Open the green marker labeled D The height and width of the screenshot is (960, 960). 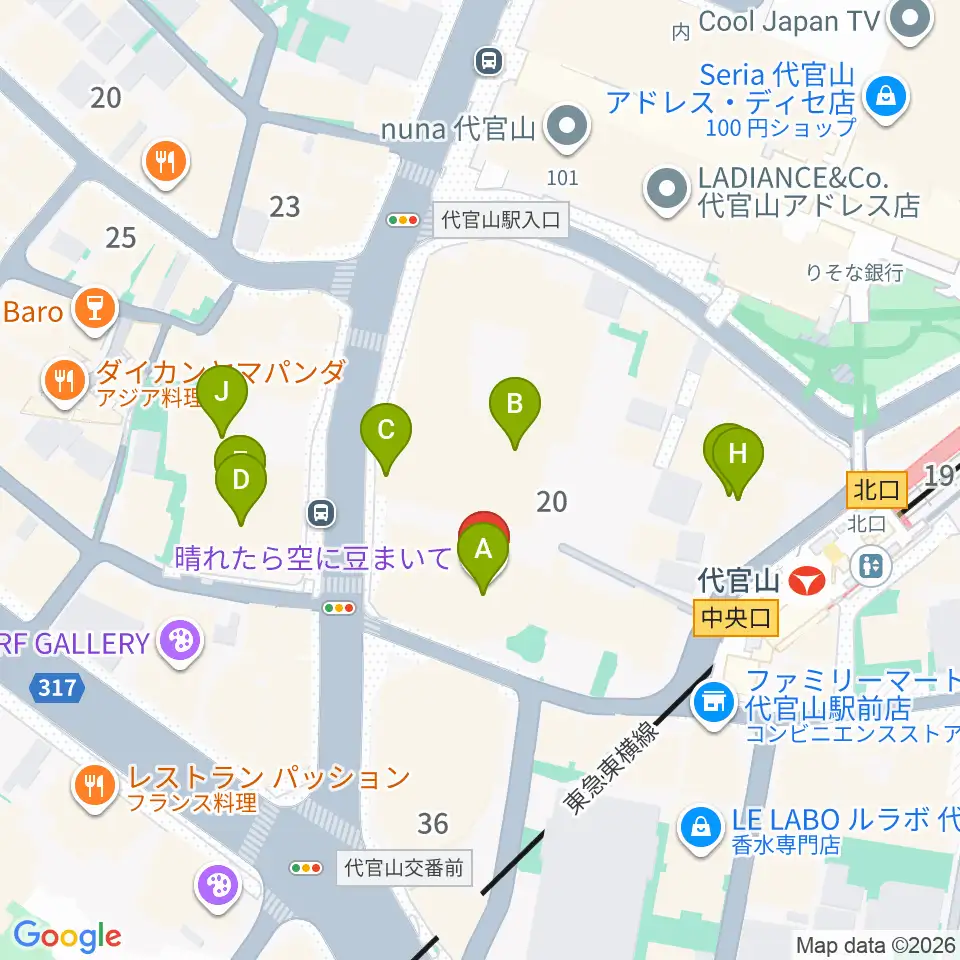241,489
